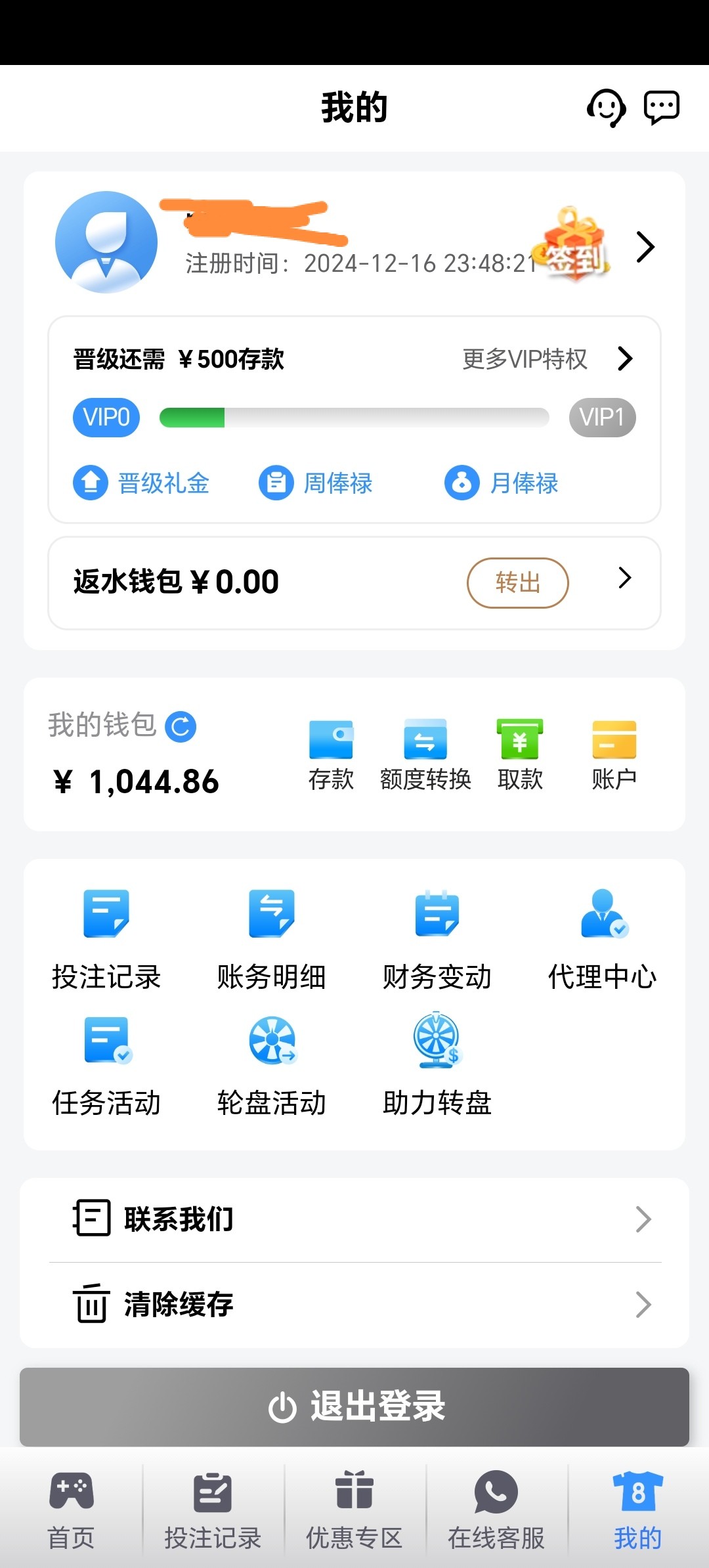This screenshot has height=1568, width=709.
Task: Open 额度转换 transfer
Action: pos(425,754)
